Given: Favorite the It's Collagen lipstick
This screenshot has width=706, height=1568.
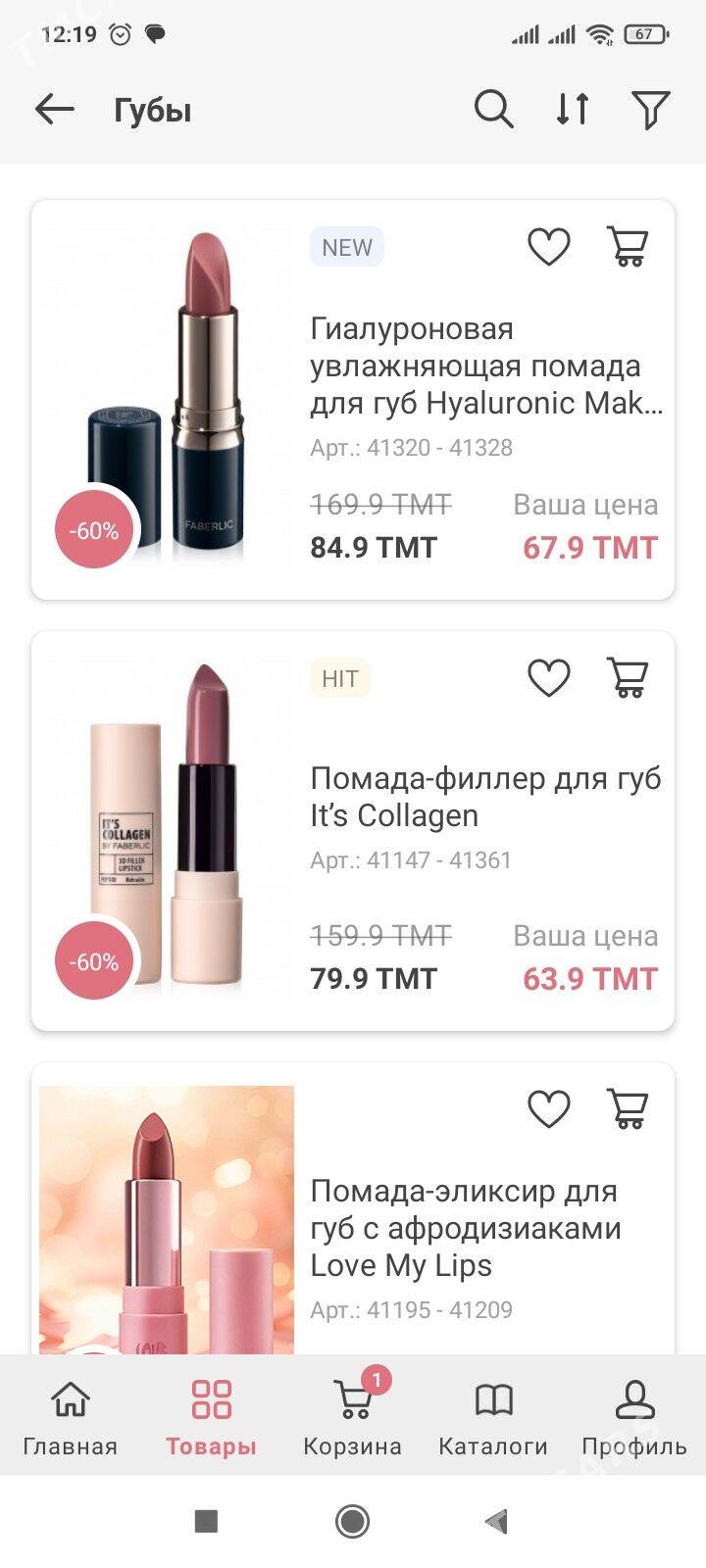Looking at the screenshot, I should click(549, 677).
